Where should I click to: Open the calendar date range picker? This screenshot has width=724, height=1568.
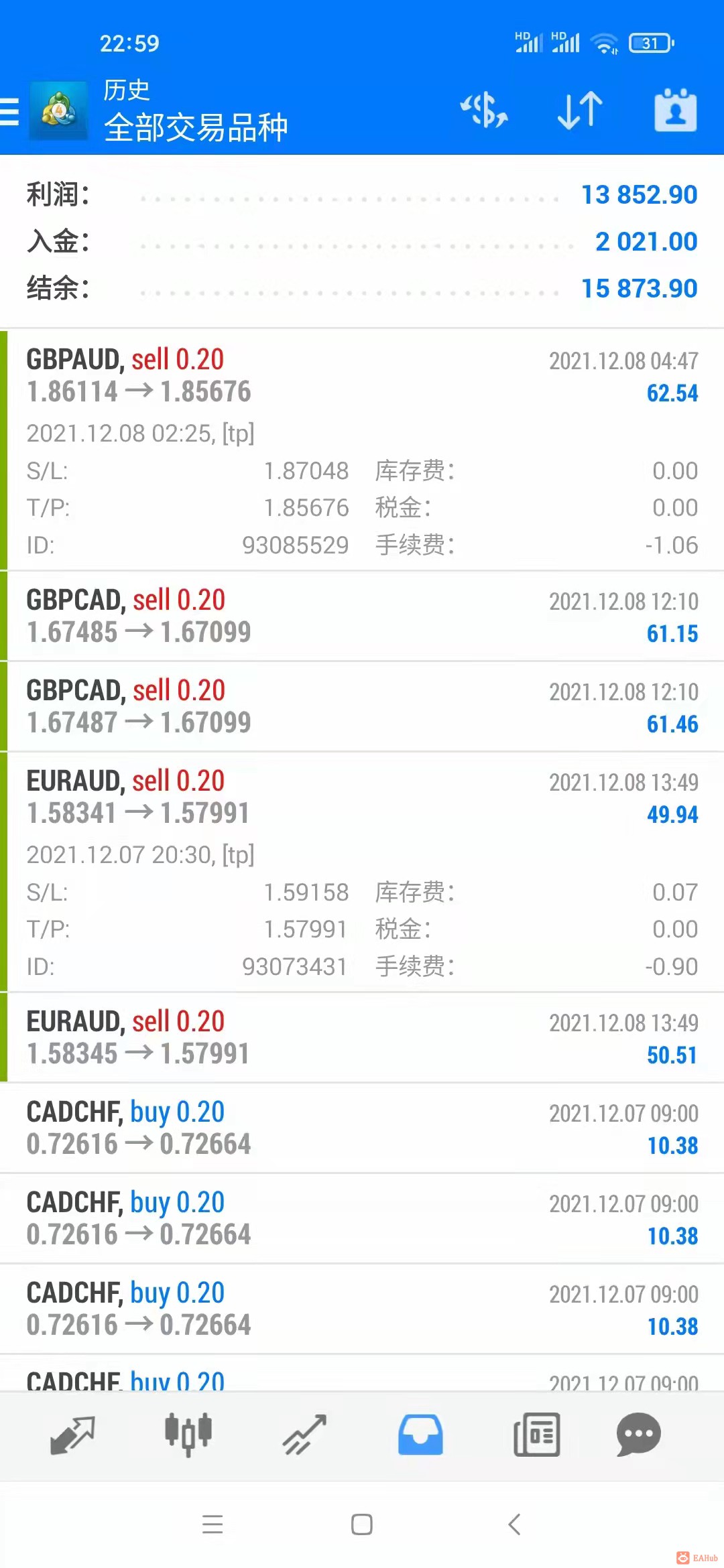click(x=675, y=110)
